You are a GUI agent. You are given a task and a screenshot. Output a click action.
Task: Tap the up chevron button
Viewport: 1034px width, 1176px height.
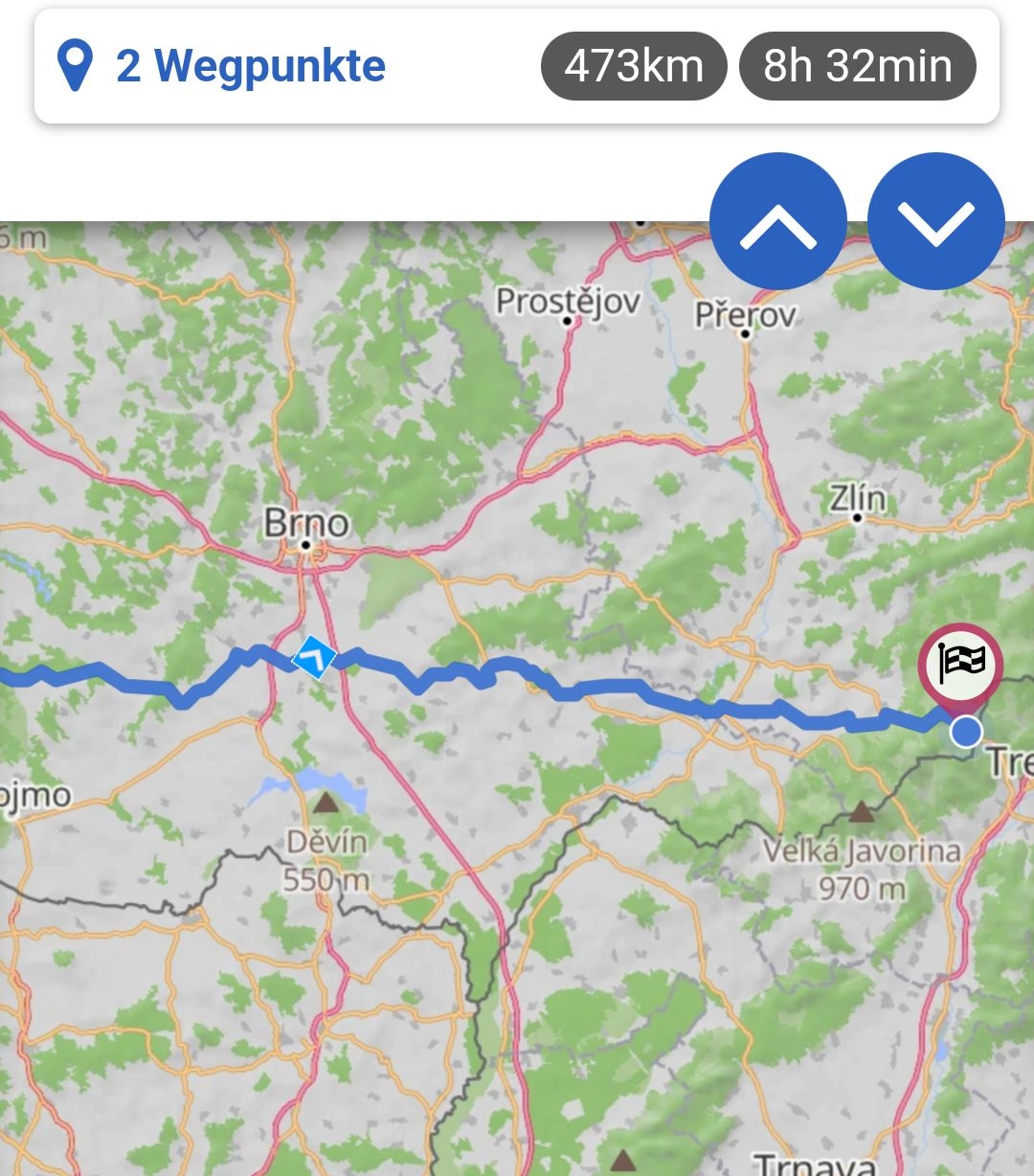tap(778, 221)
